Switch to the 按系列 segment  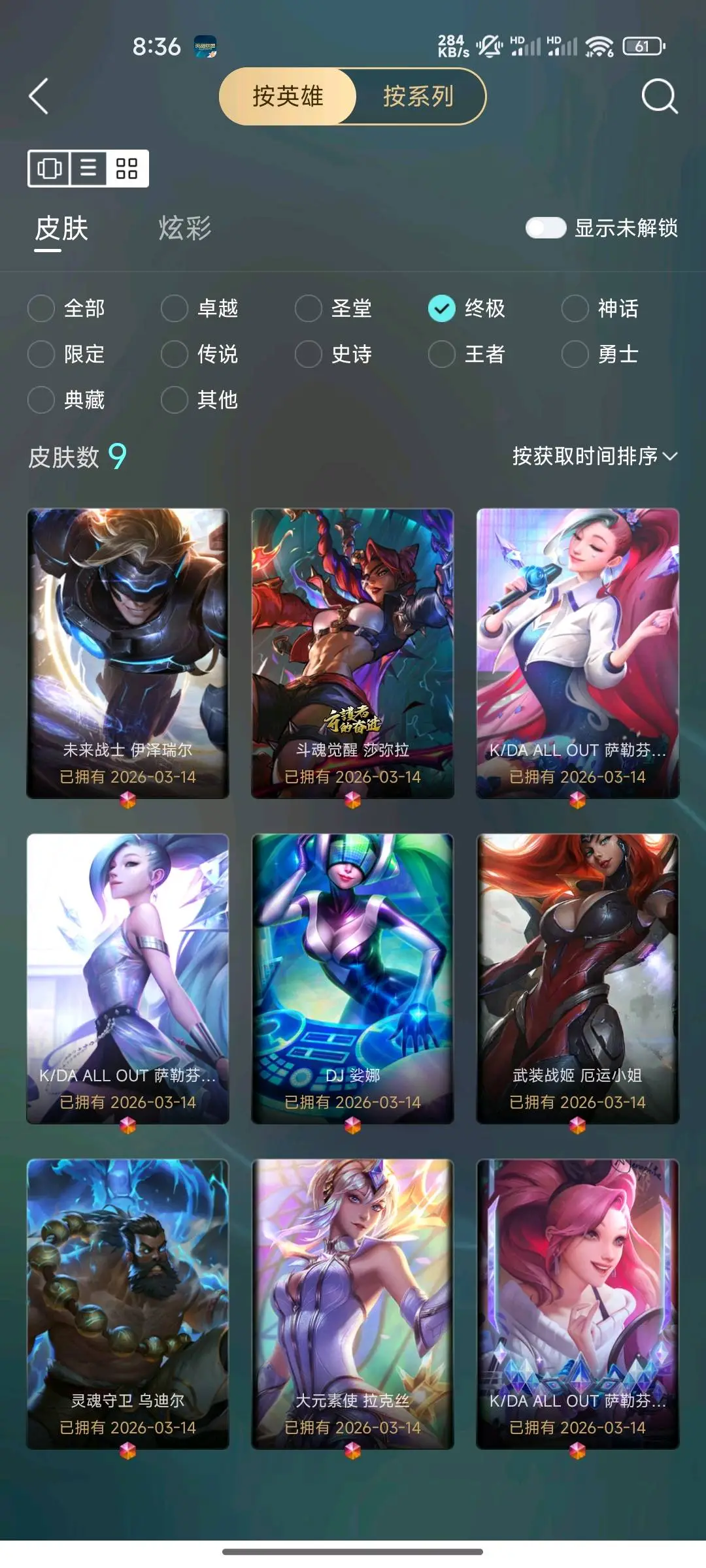pyautogui.click(x=418, y=97)
